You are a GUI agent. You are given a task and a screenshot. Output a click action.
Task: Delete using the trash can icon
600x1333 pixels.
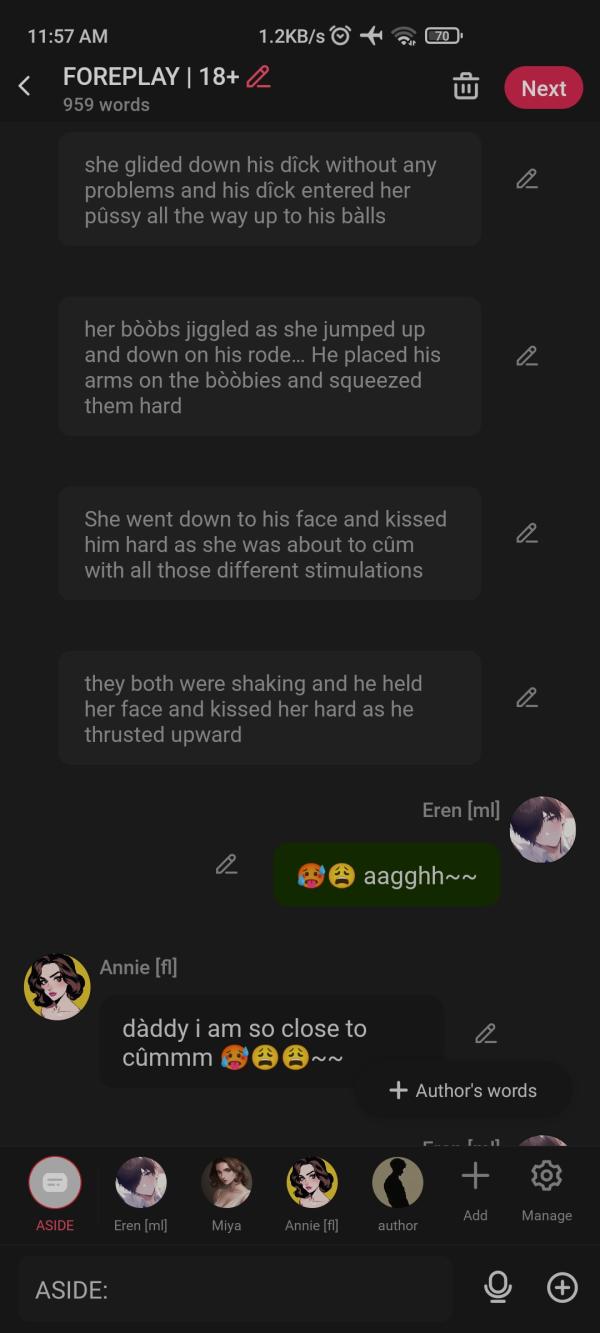(x=466, y=87)
